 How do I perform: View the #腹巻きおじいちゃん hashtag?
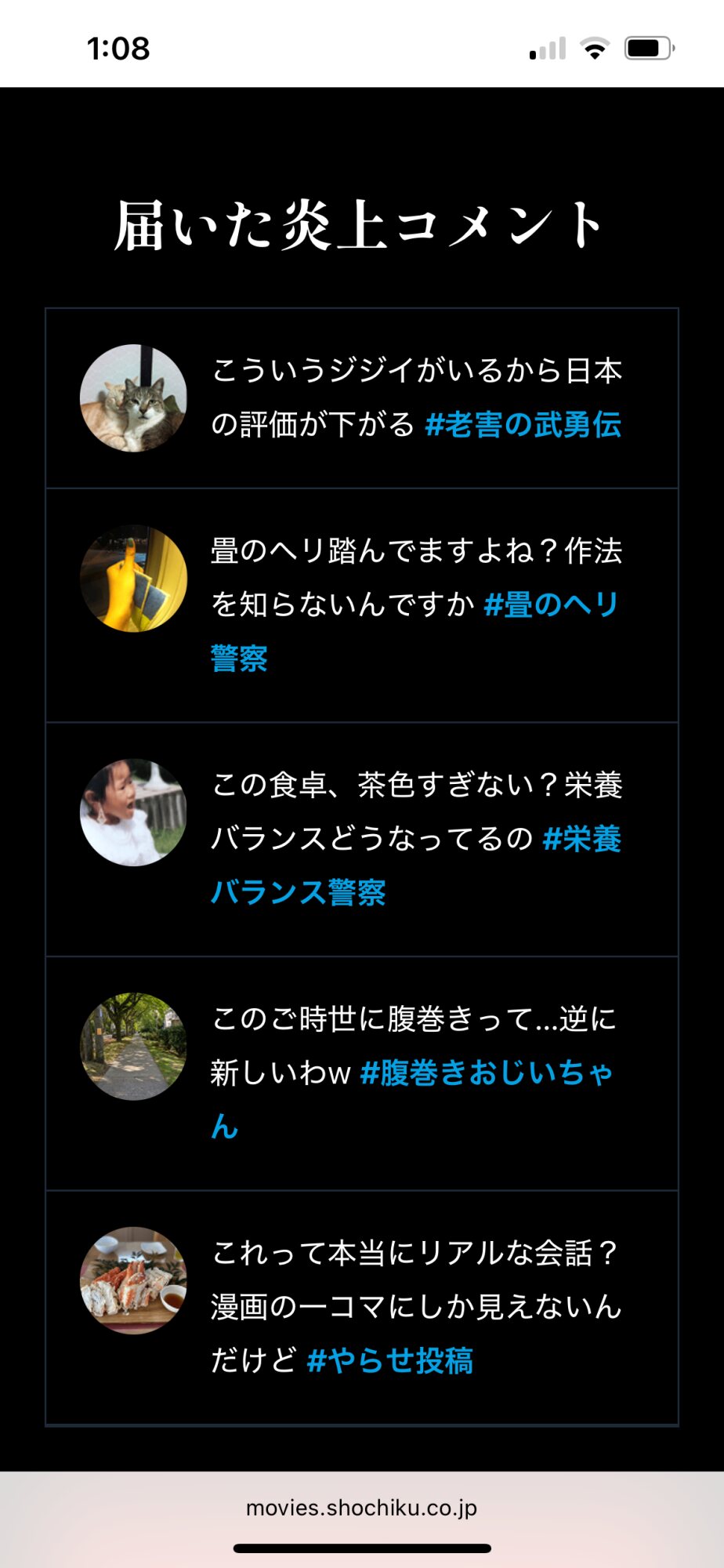pyautogui.click(x=486, y=1073)
